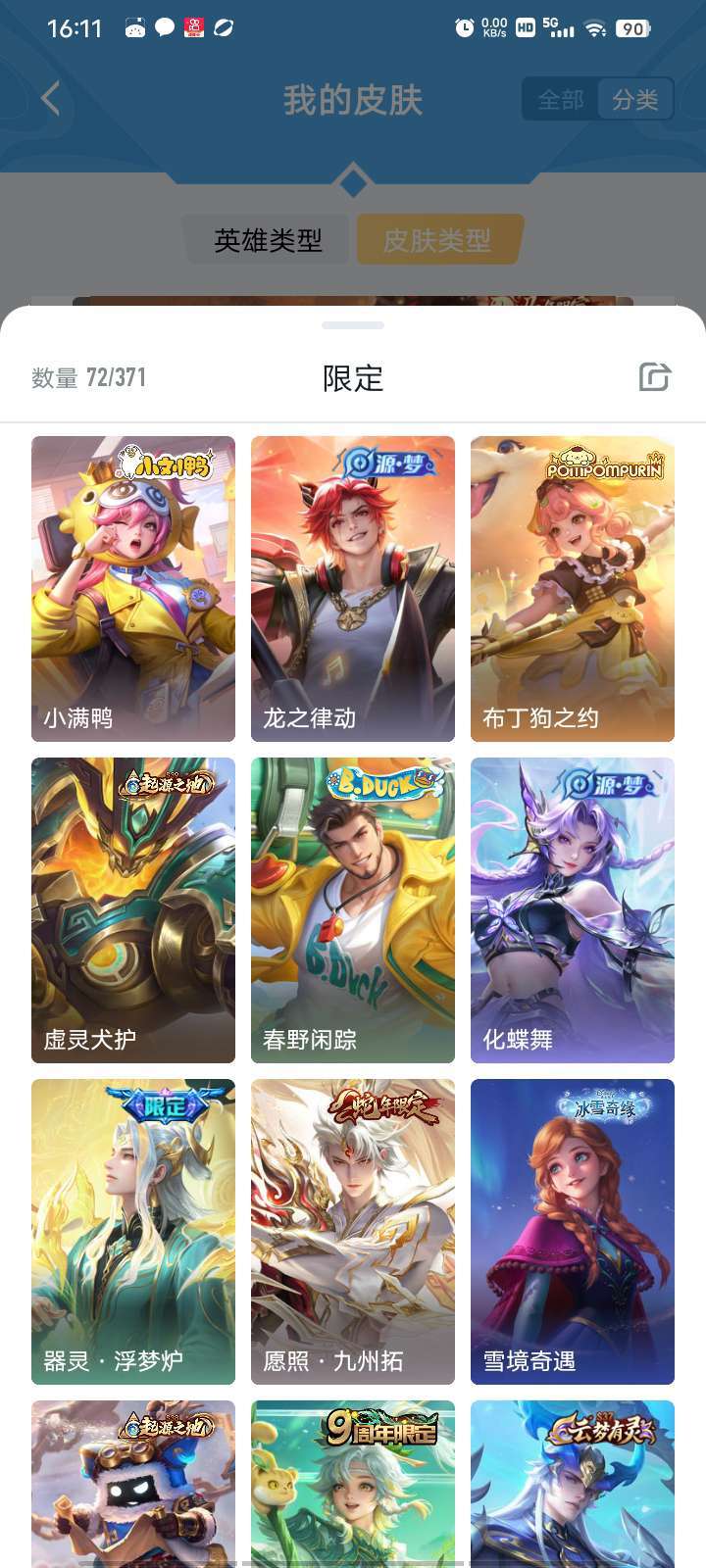This screenshot has height=1568, width=706.
Task: Switch filter to 全部
Action: coord(559,98)
